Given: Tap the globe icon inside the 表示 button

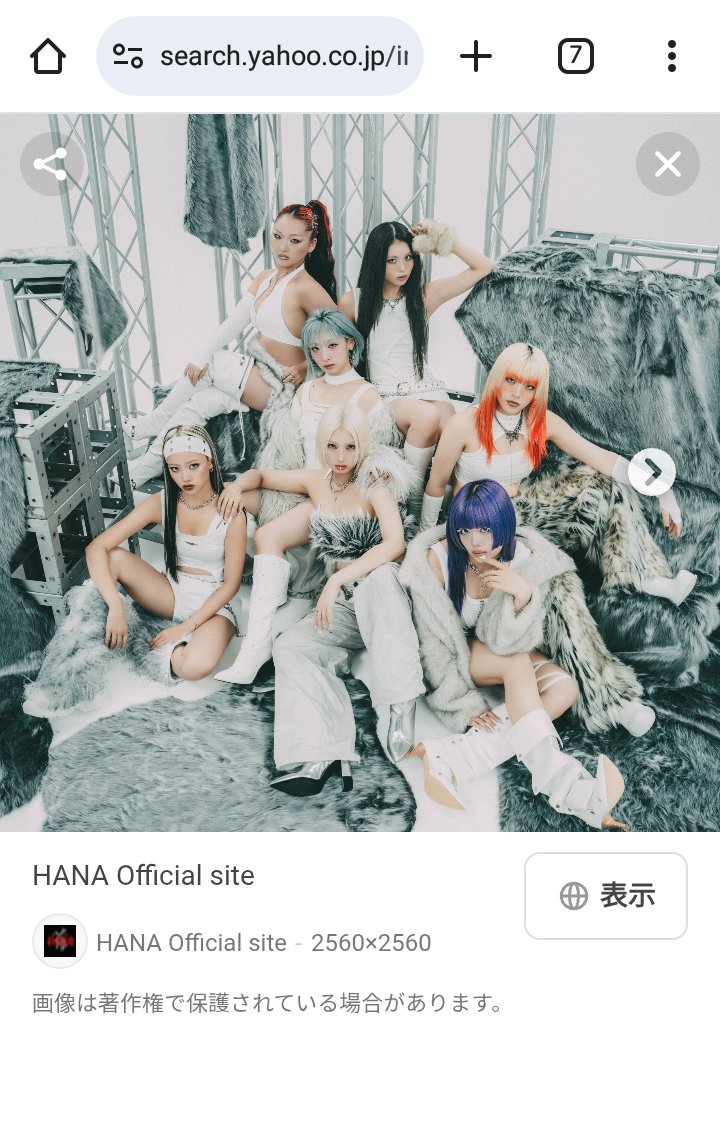Looking at the screenshot, I should pos(573,897).
